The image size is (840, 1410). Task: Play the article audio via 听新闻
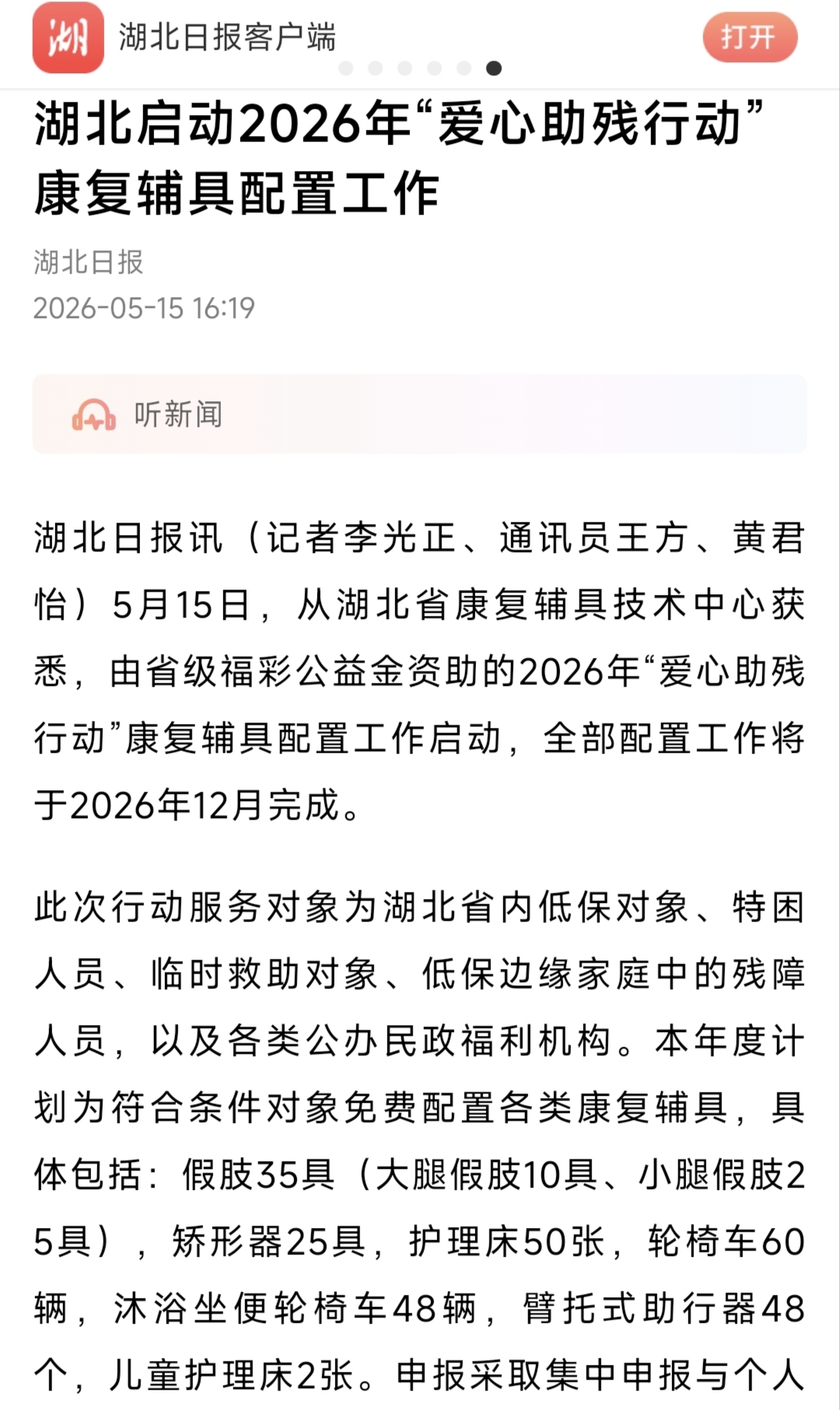(419, 415)
